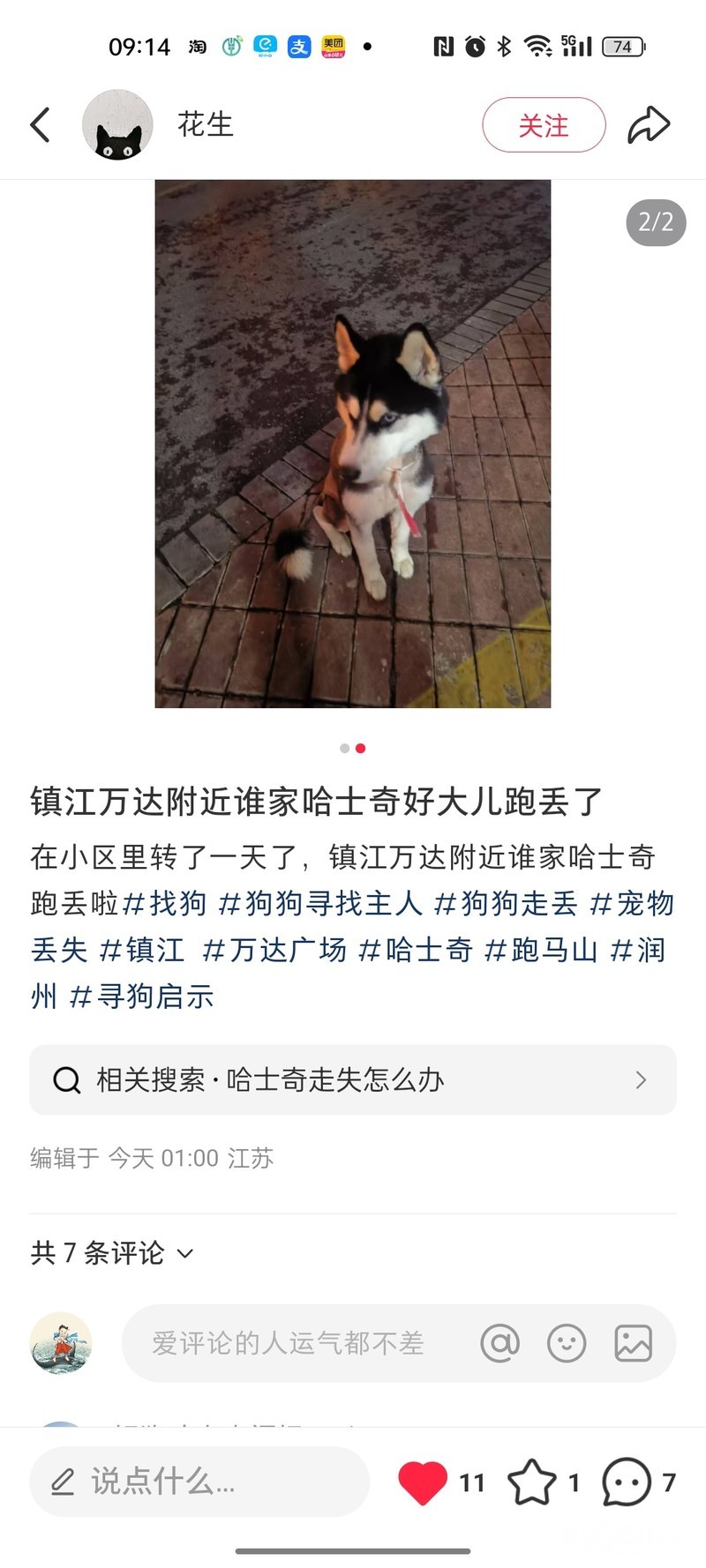The height and width of the screenshot is (1568, 706).
Task: Open 花生's profile avatar
Action: [117, 125]
